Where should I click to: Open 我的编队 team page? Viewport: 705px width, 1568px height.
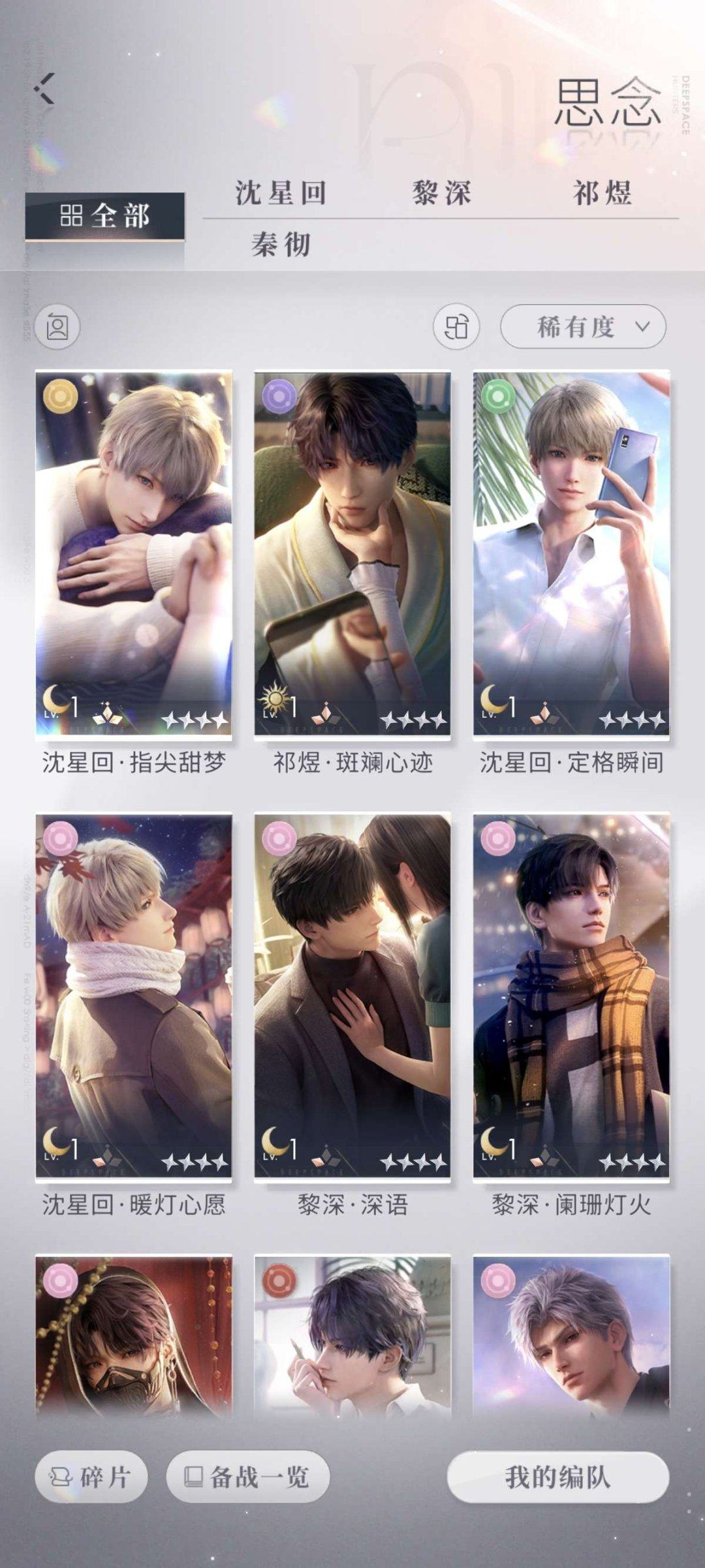(x=558, y=1477)
